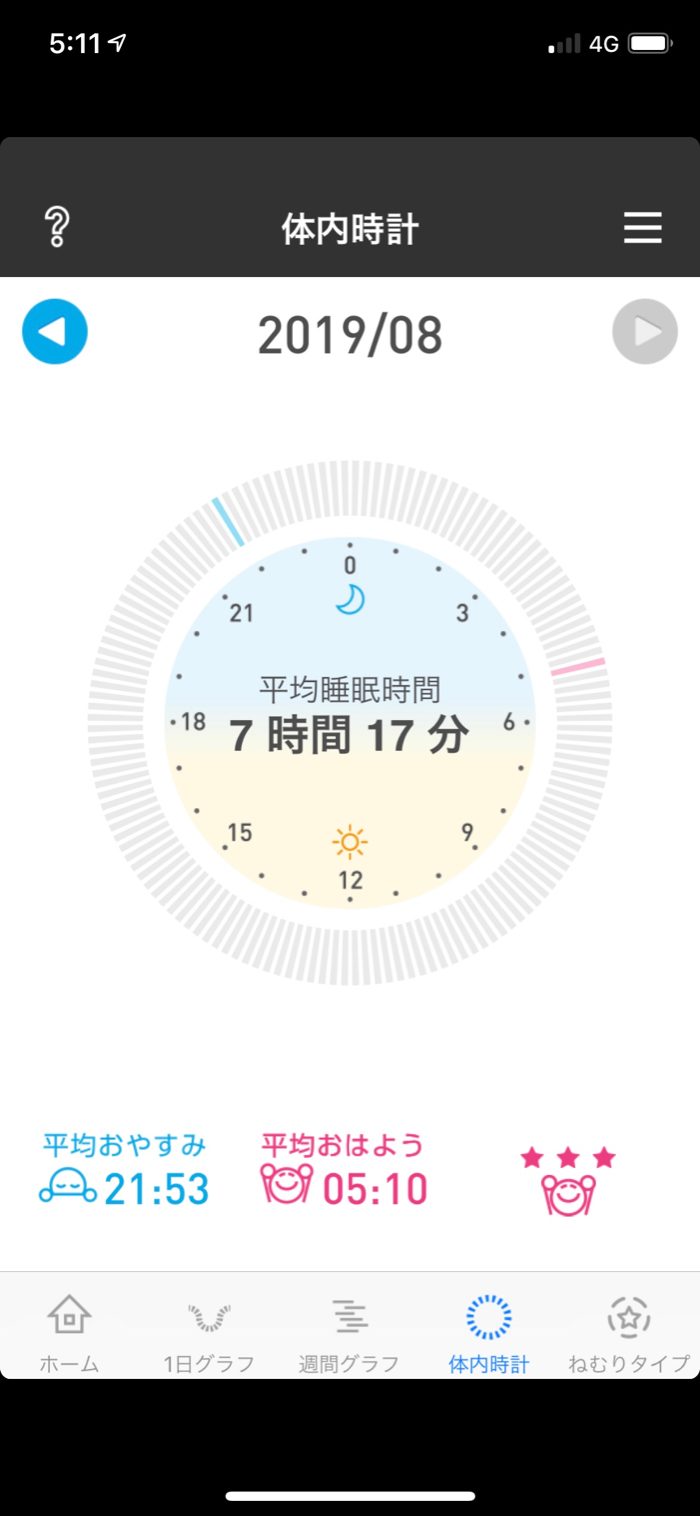Open the help question mark
The image size is (700, 1516).
click(x=57, y=228)
